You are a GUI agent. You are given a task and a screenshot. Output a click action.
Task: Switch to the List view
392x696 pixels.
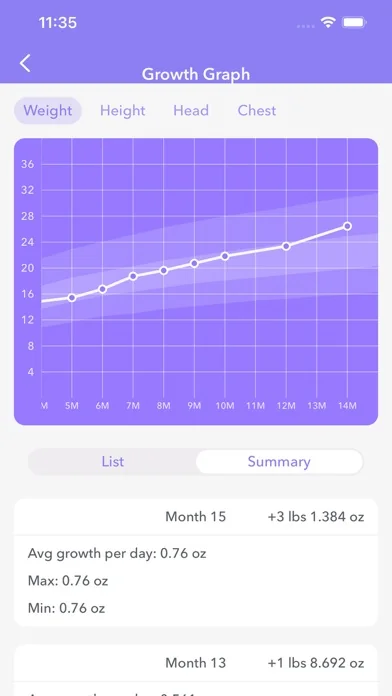pyautogui.click(x=112, y=462)
